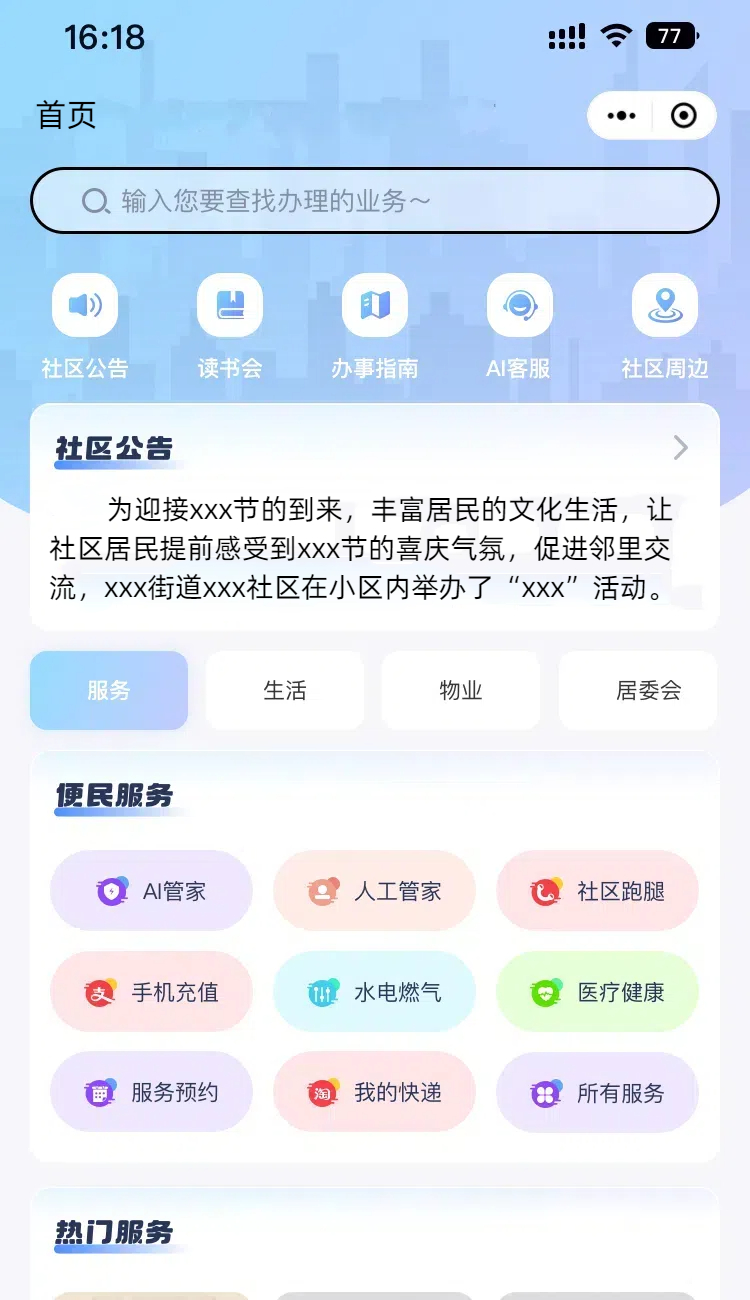Open the 读书会 shortcut

tap(230, 306)
